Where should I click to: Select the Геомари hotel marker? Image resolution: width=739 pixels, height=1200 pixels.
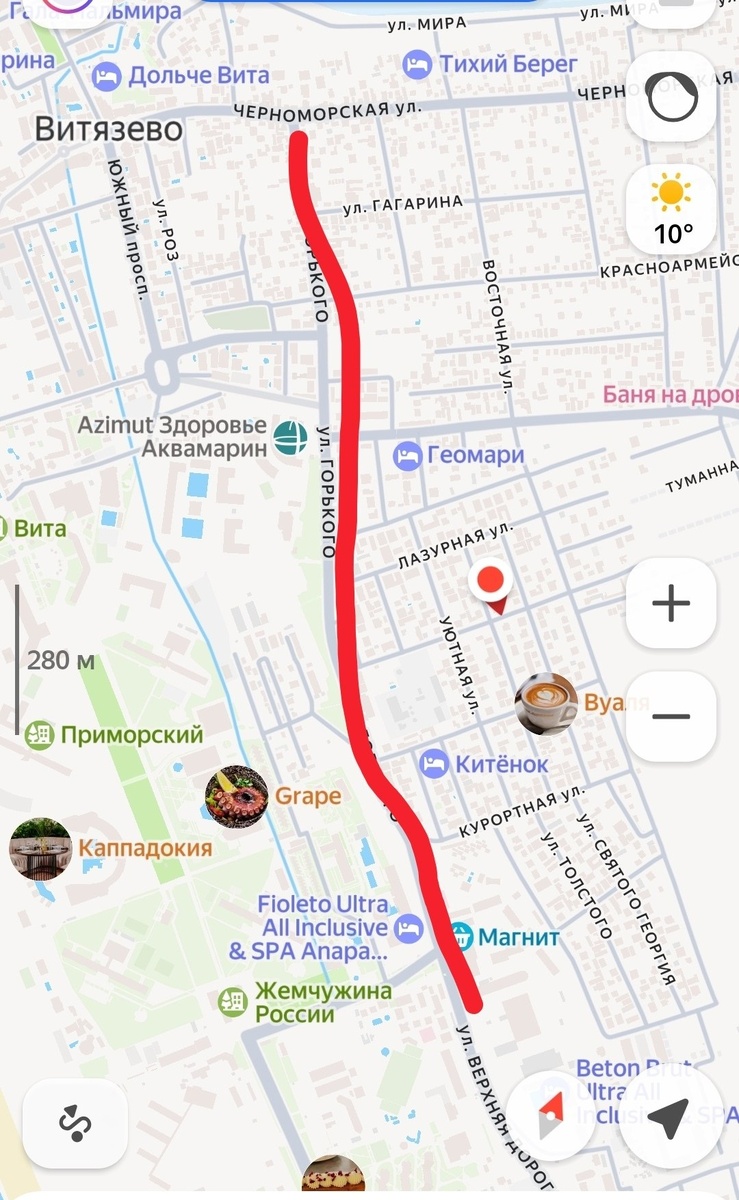(x=407, y=456)
